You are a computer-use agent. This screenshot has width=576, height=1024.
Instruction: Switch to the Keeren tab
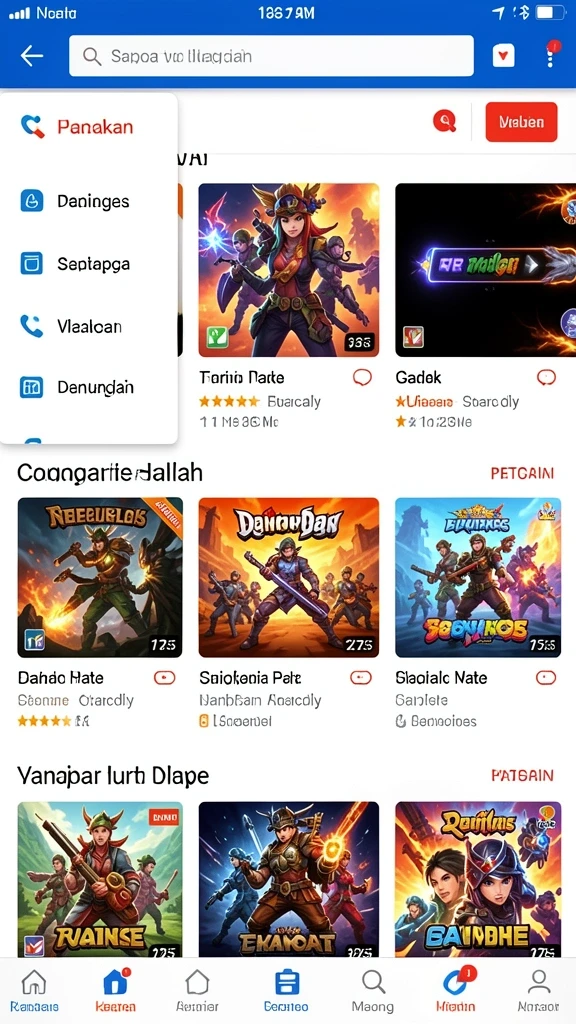pyautogui.click(x=116, y=991)
